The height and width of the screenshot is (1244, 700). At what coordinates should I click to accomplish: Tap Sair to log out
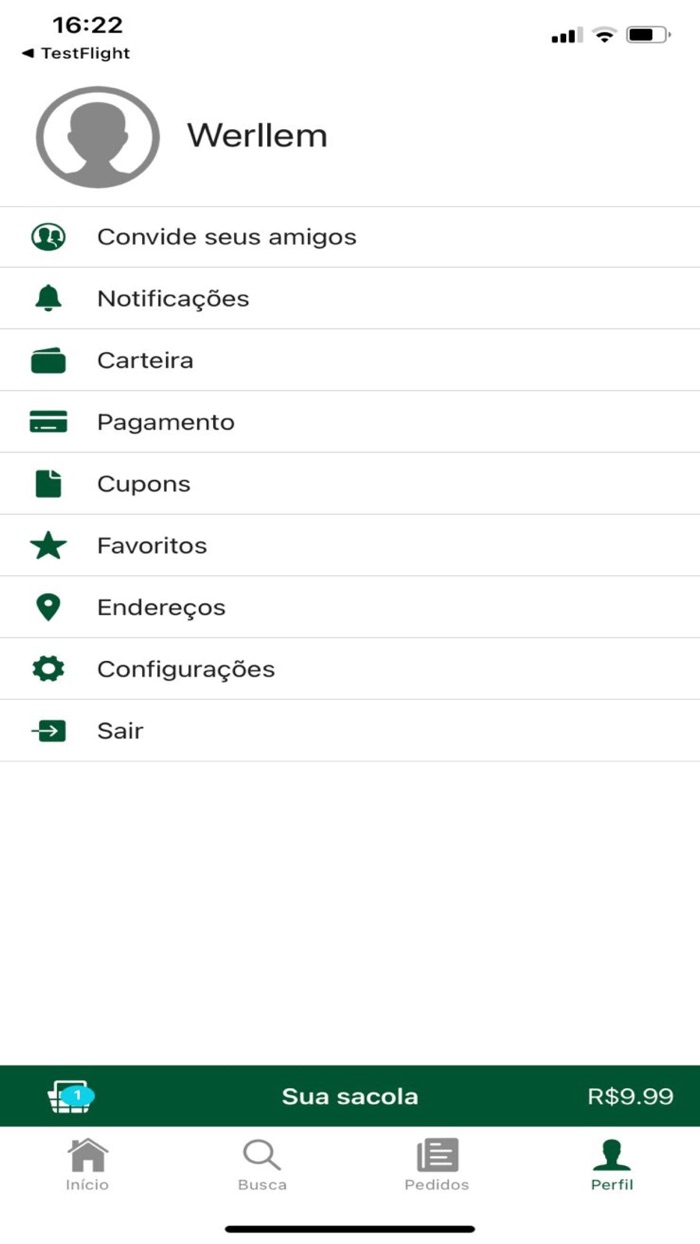[x=350, y=731]
